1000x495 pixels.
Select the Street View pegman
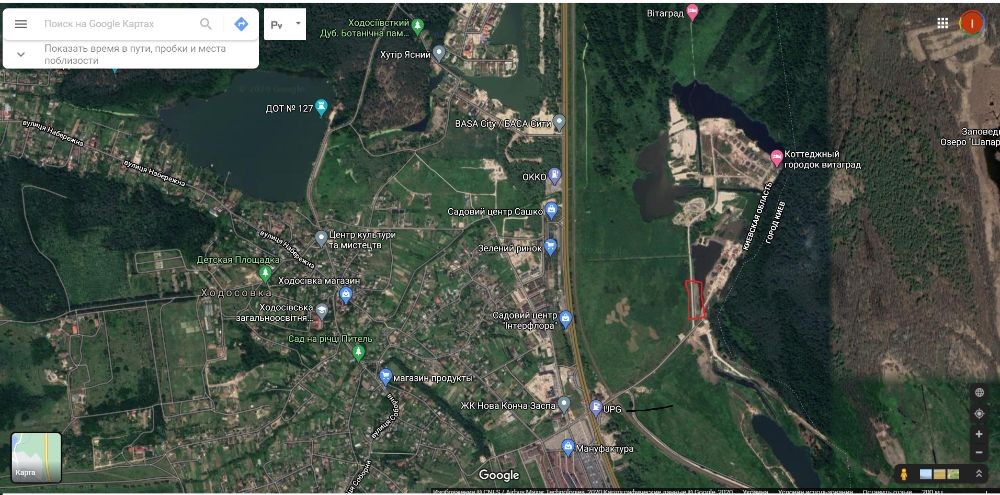[904, 475]
